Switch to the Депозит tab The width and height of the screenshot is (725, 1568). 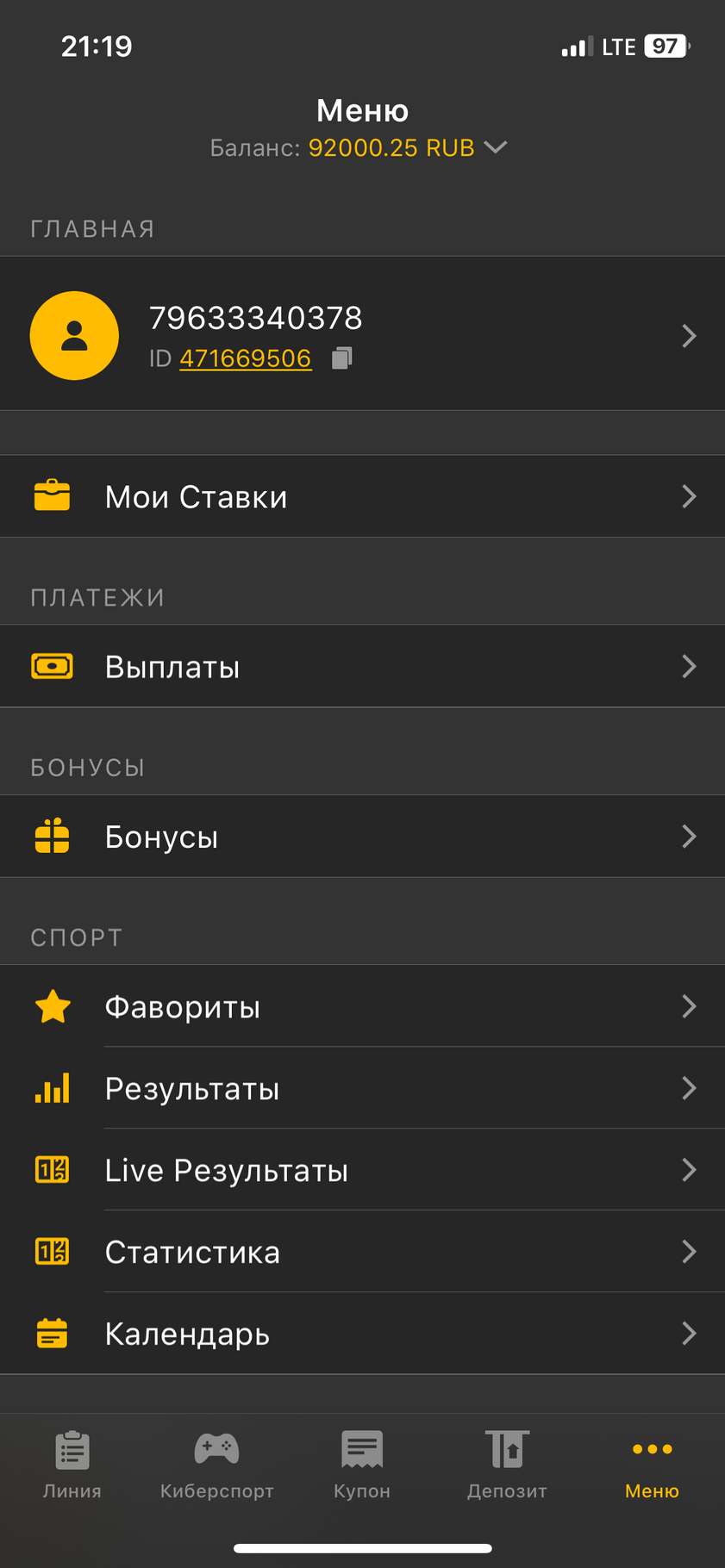[x=507, y=1465]
